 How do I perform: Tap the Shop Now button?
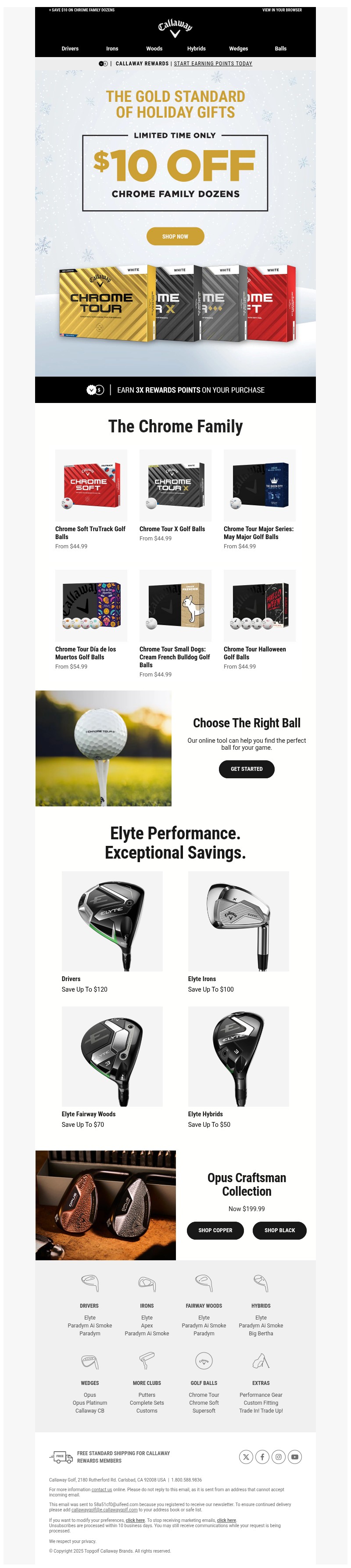click(175, 236)
